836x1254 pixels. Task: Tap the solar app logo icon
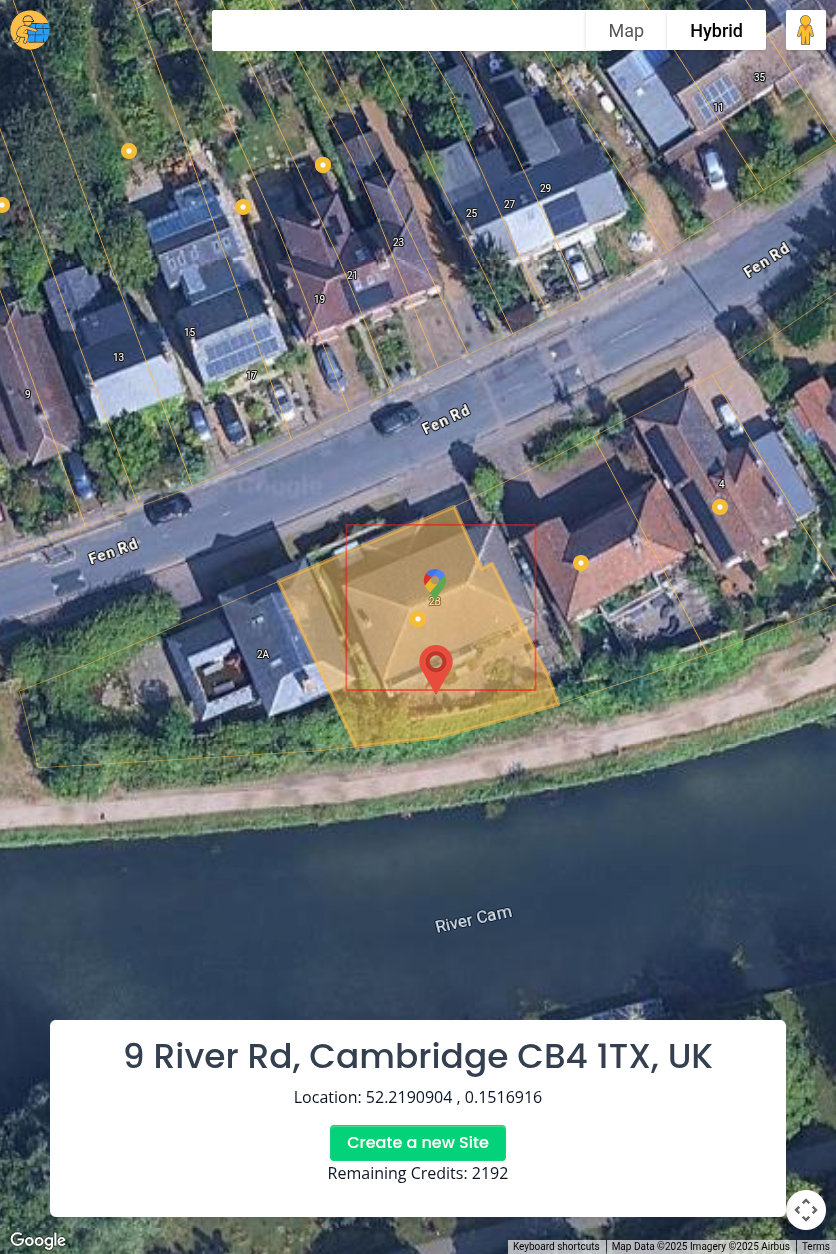(x=30, y=30)
